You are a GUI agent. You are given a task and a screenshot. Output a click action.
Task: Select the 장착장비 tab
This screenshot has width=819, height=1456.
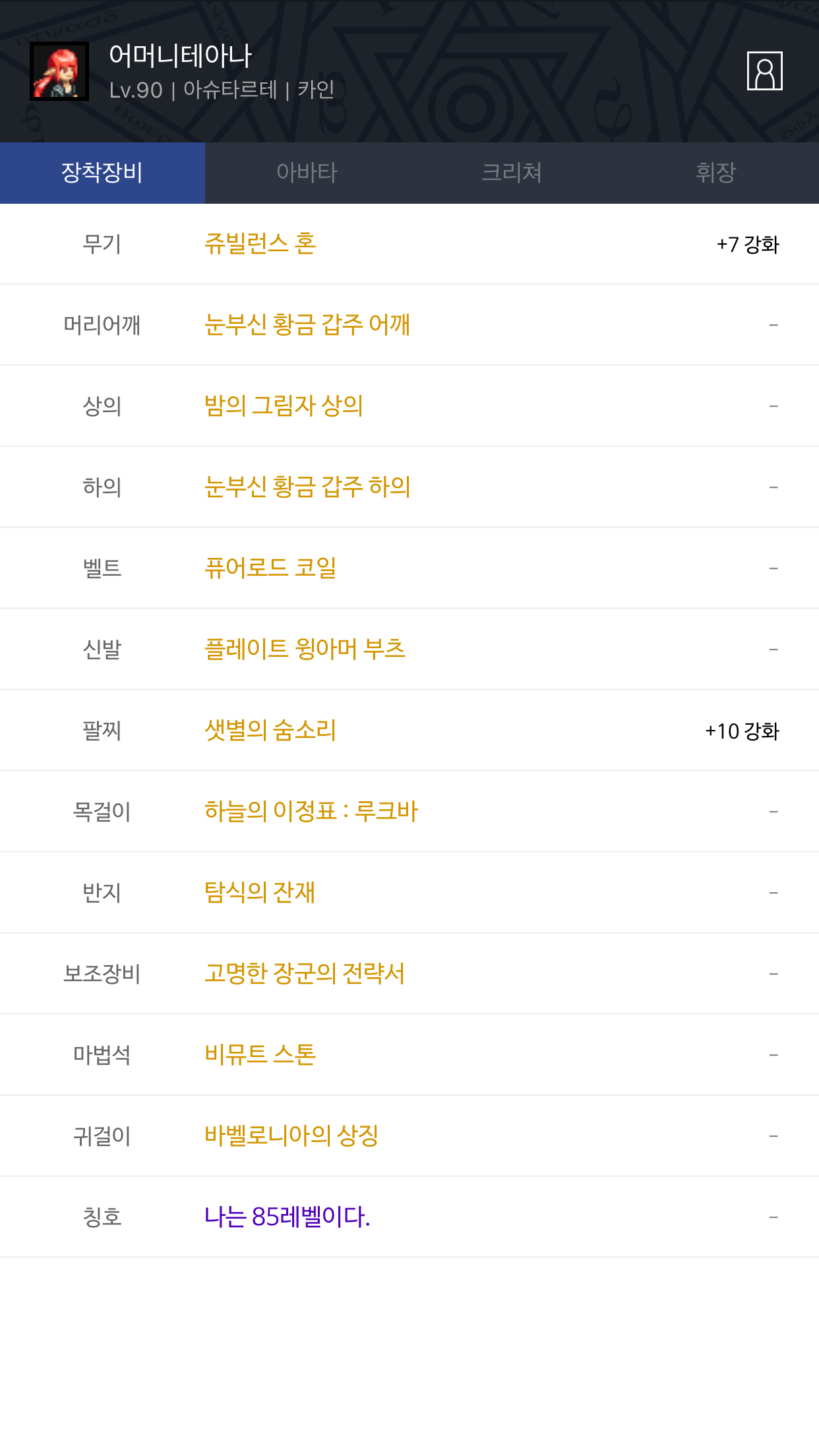tap(102, 173)
